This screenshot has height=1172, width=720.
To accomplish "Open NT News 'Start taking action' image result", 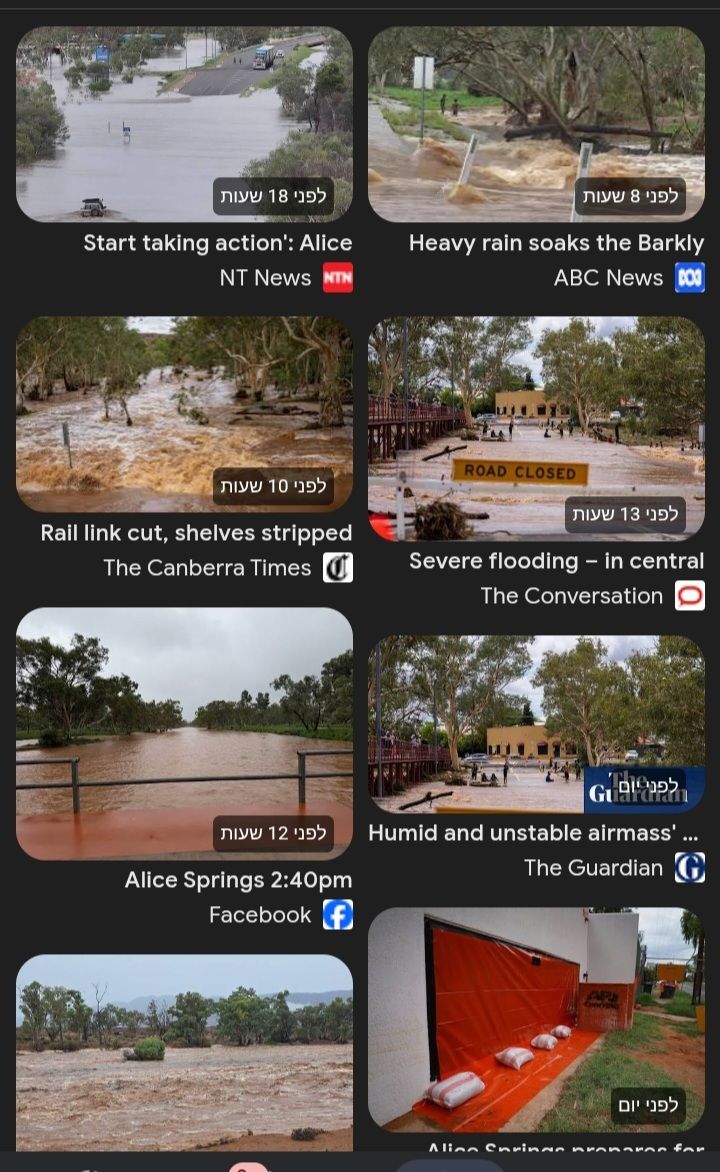I will pos(184,124).
